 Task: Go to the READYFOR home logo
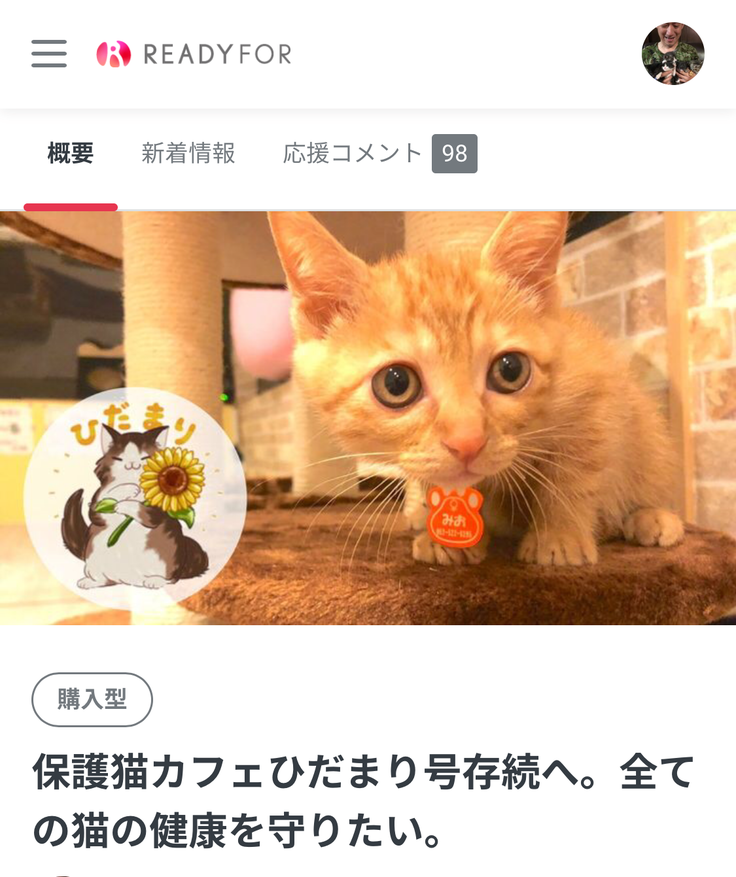(194, 54)
